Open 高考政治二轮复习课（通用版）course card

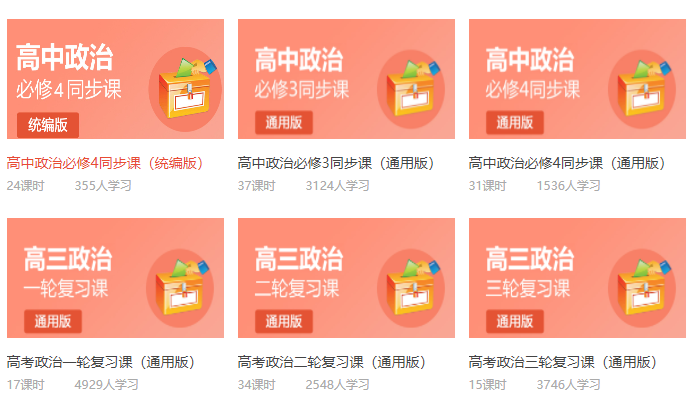coord(346,278)
